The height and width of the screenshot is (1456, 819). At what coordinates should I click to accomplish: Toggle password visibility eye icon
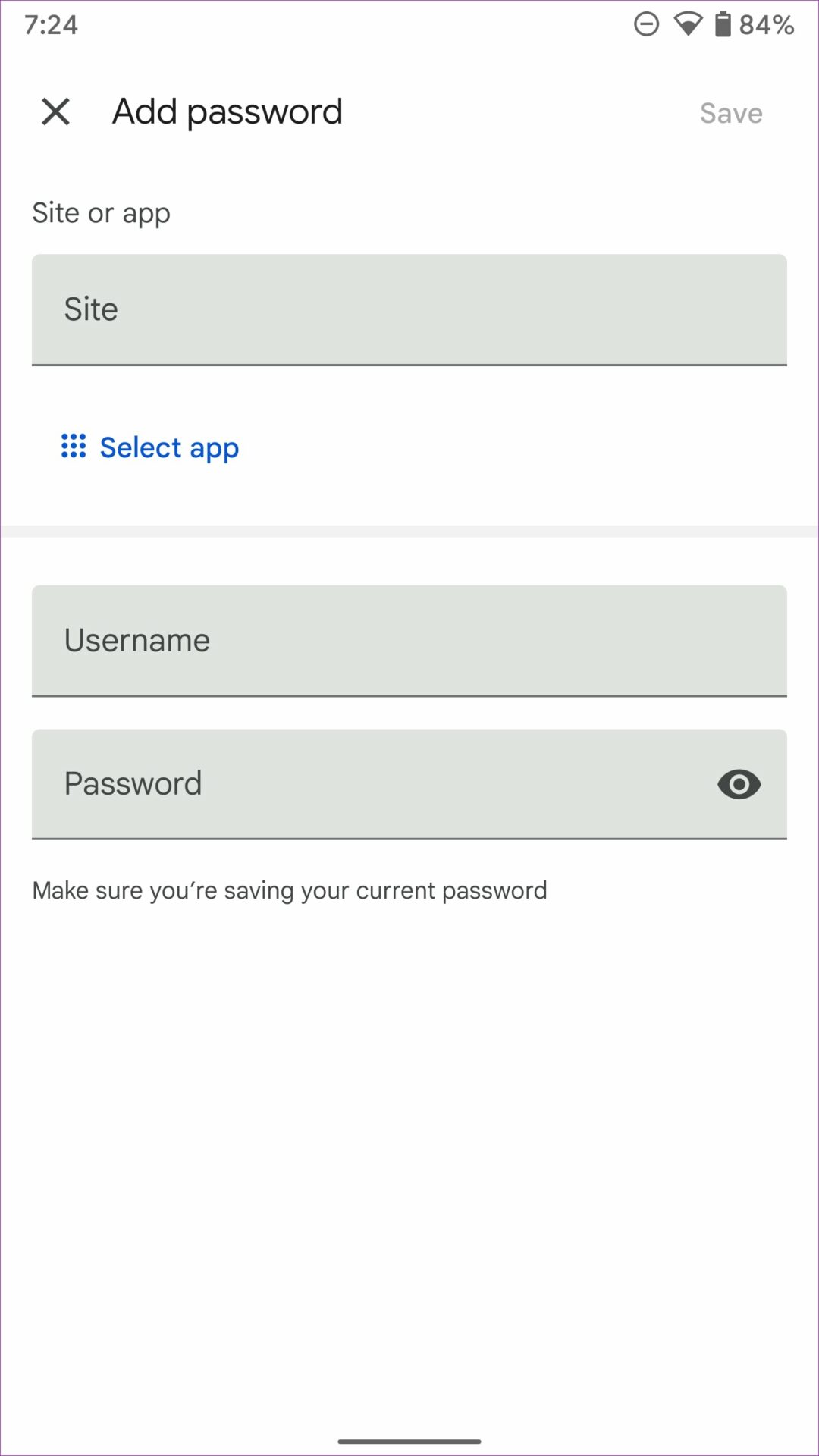point(739,784)
